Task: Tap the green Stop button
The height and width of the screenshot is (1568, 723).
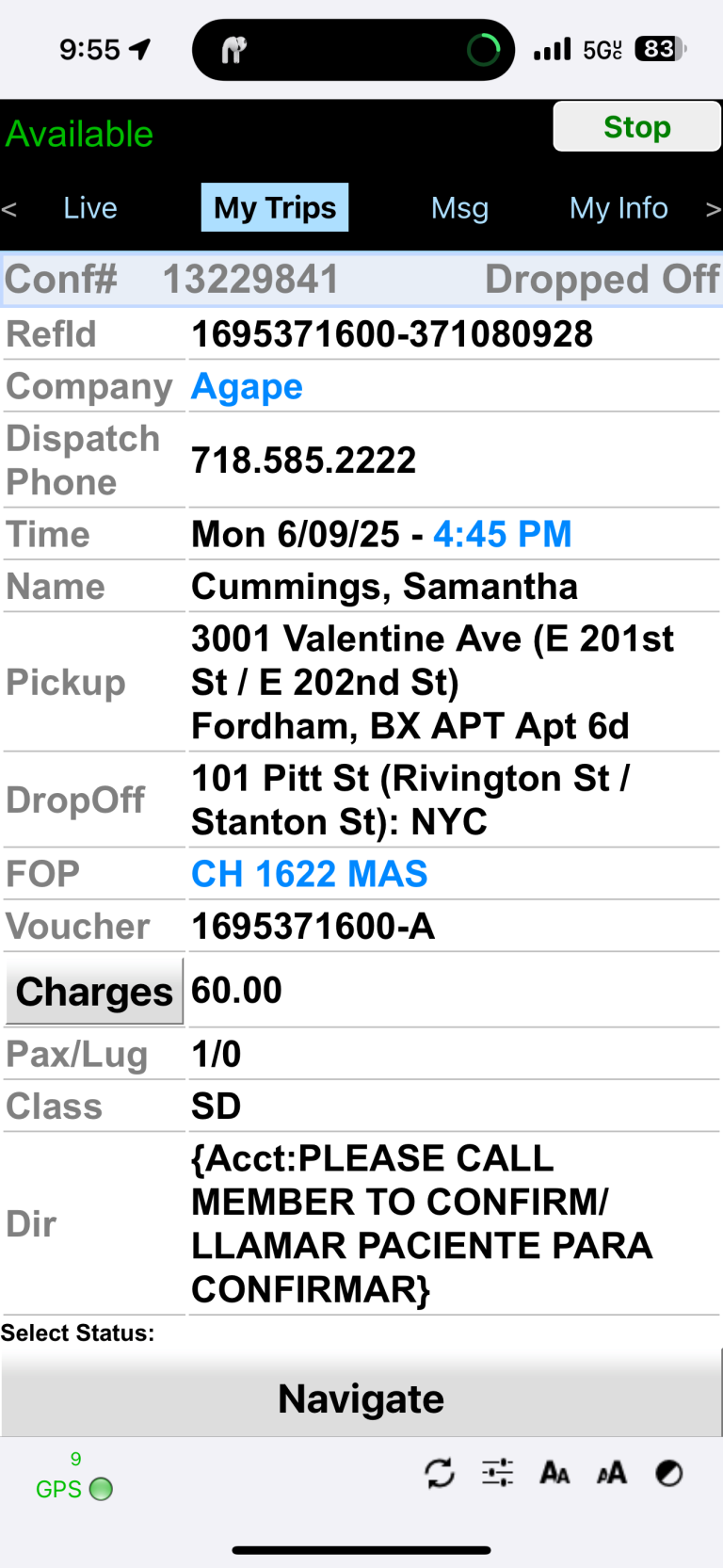Action: pos(636,126)
